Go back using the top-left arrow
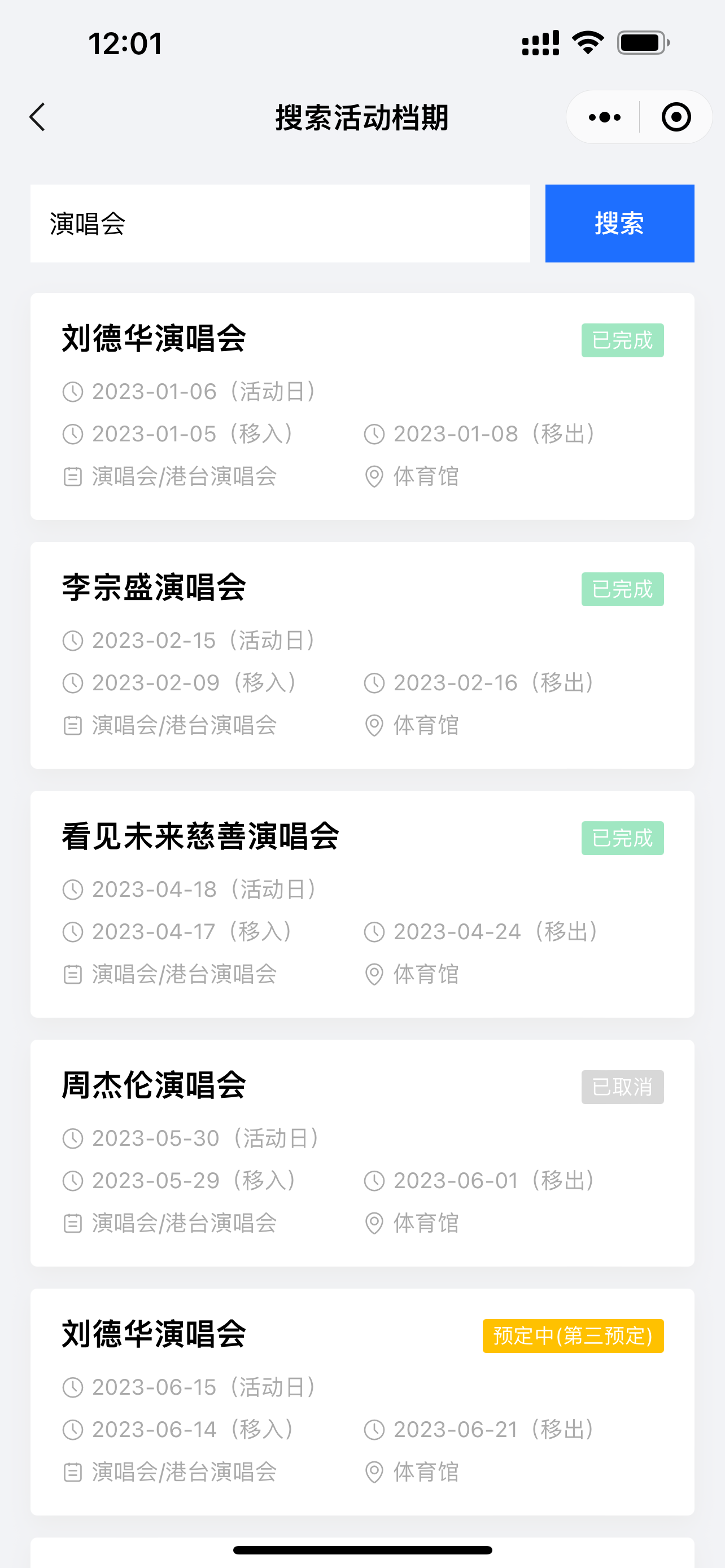The width and height of the screenshot is (725, 1568). pos(38,117)
